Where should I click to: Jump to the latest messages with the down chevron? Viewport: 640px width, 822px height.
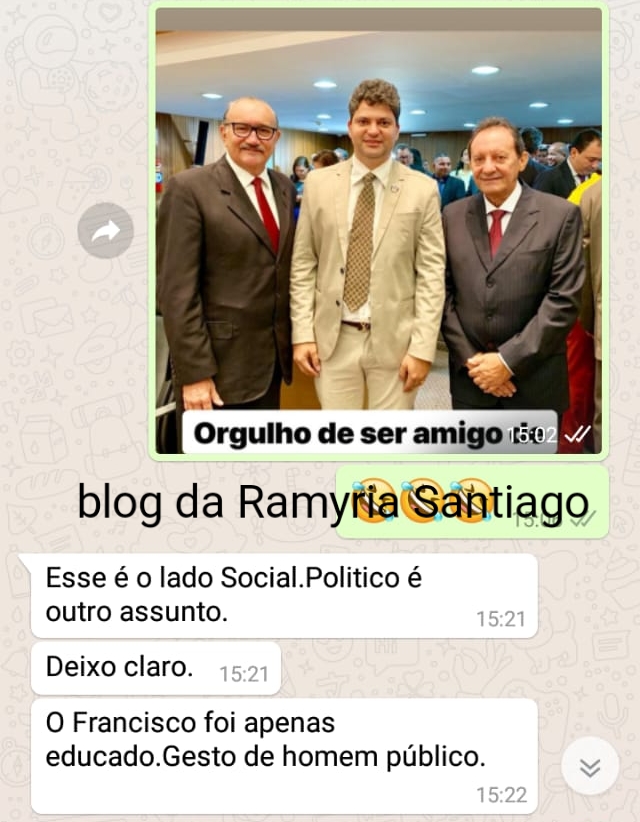[590, 766]
